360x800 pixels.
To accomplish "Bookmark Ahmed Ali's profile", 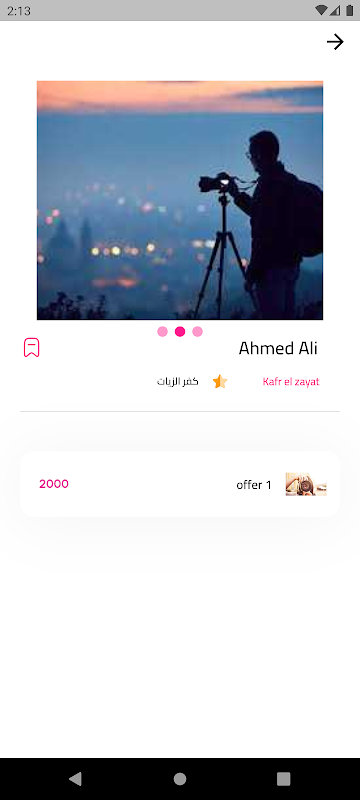I will 32,347.
